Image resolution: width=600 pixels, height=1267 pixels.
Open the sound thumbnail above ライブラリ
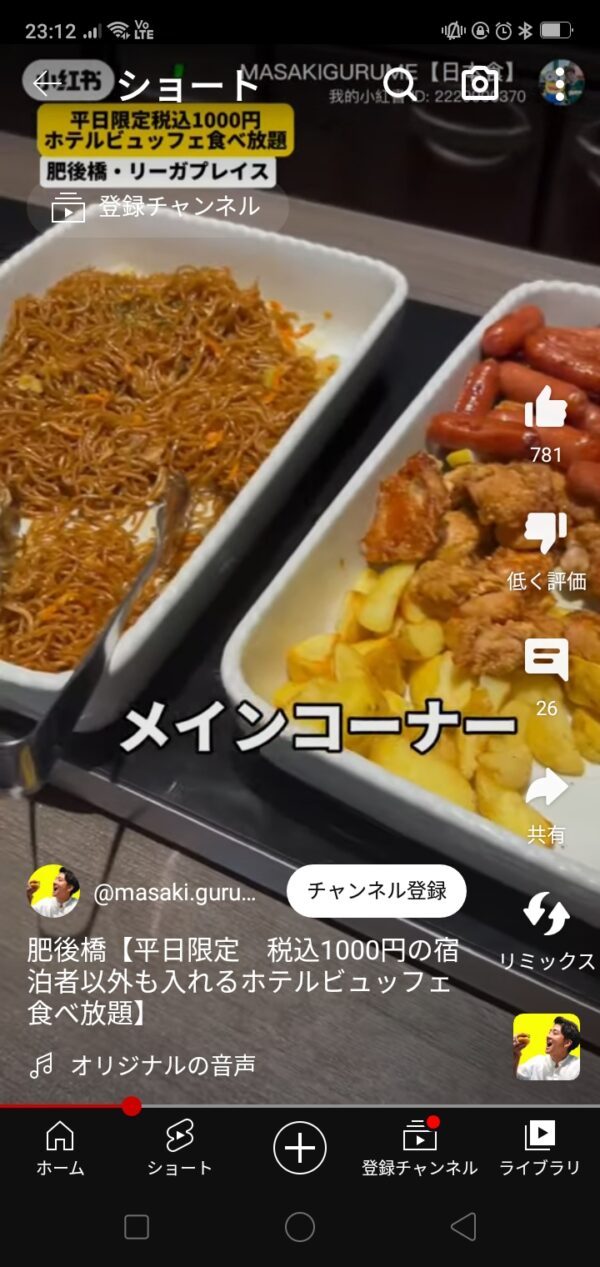coord(546,1046)
